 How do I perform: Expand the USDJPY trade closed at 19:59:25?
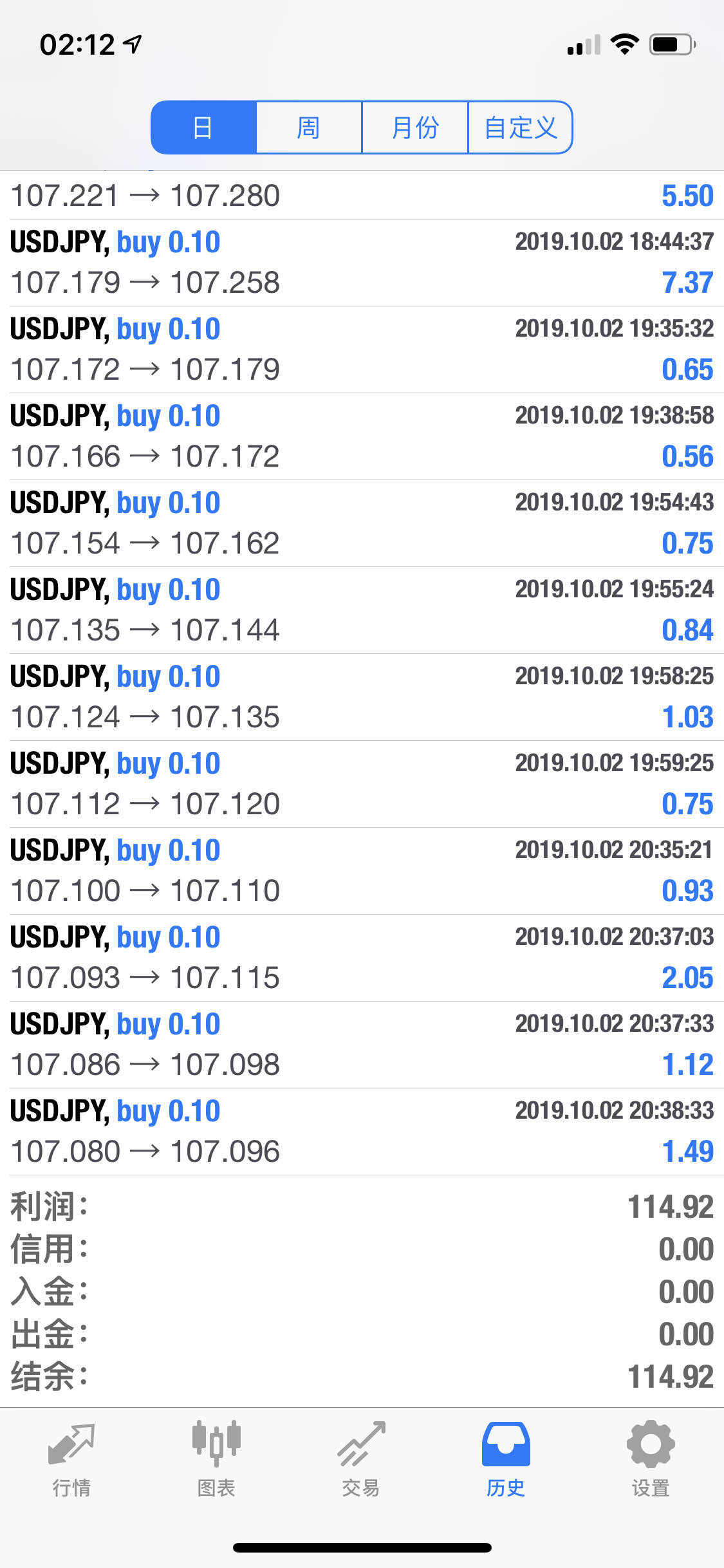(x=362, y=784)
